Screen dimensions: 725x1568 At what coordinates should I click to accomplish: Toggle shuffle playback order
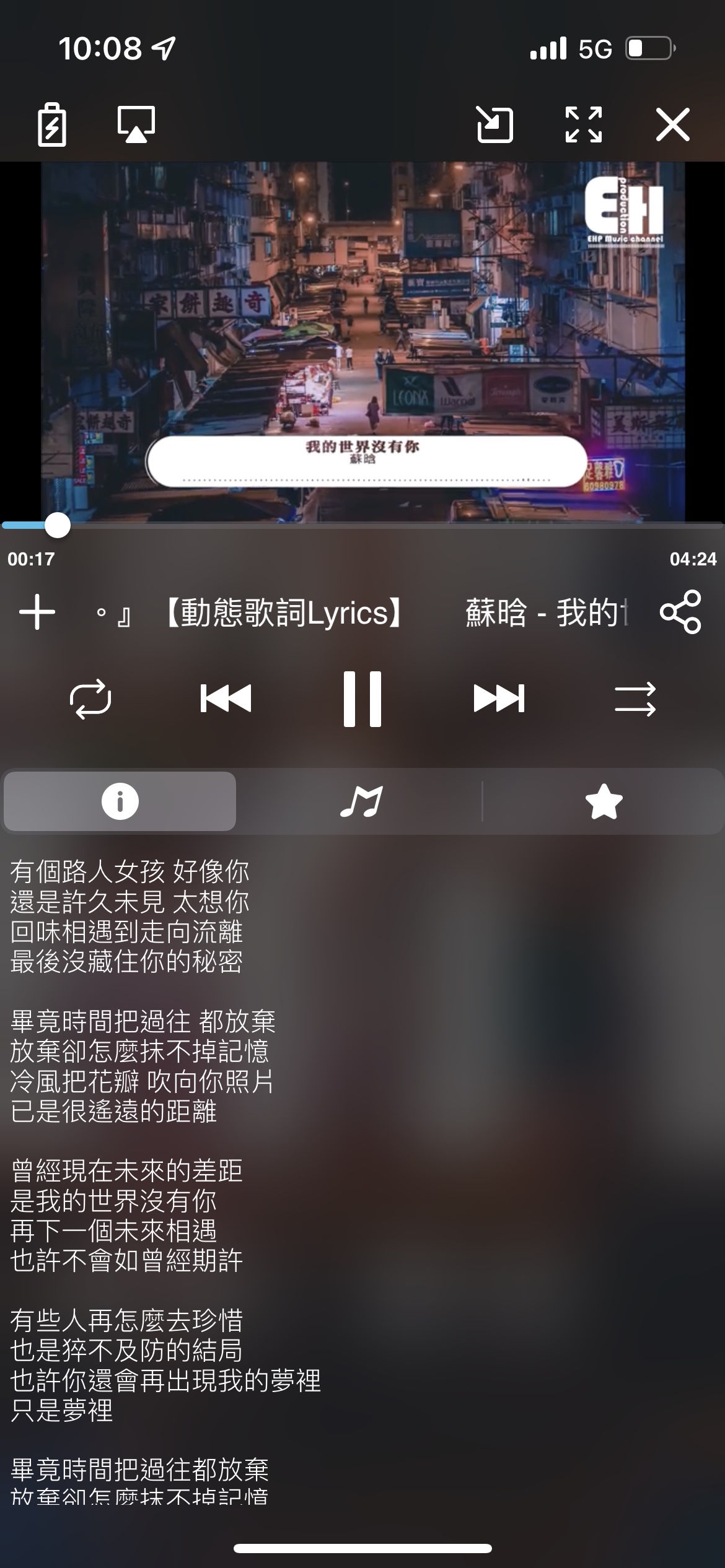[x=635, y=699]
